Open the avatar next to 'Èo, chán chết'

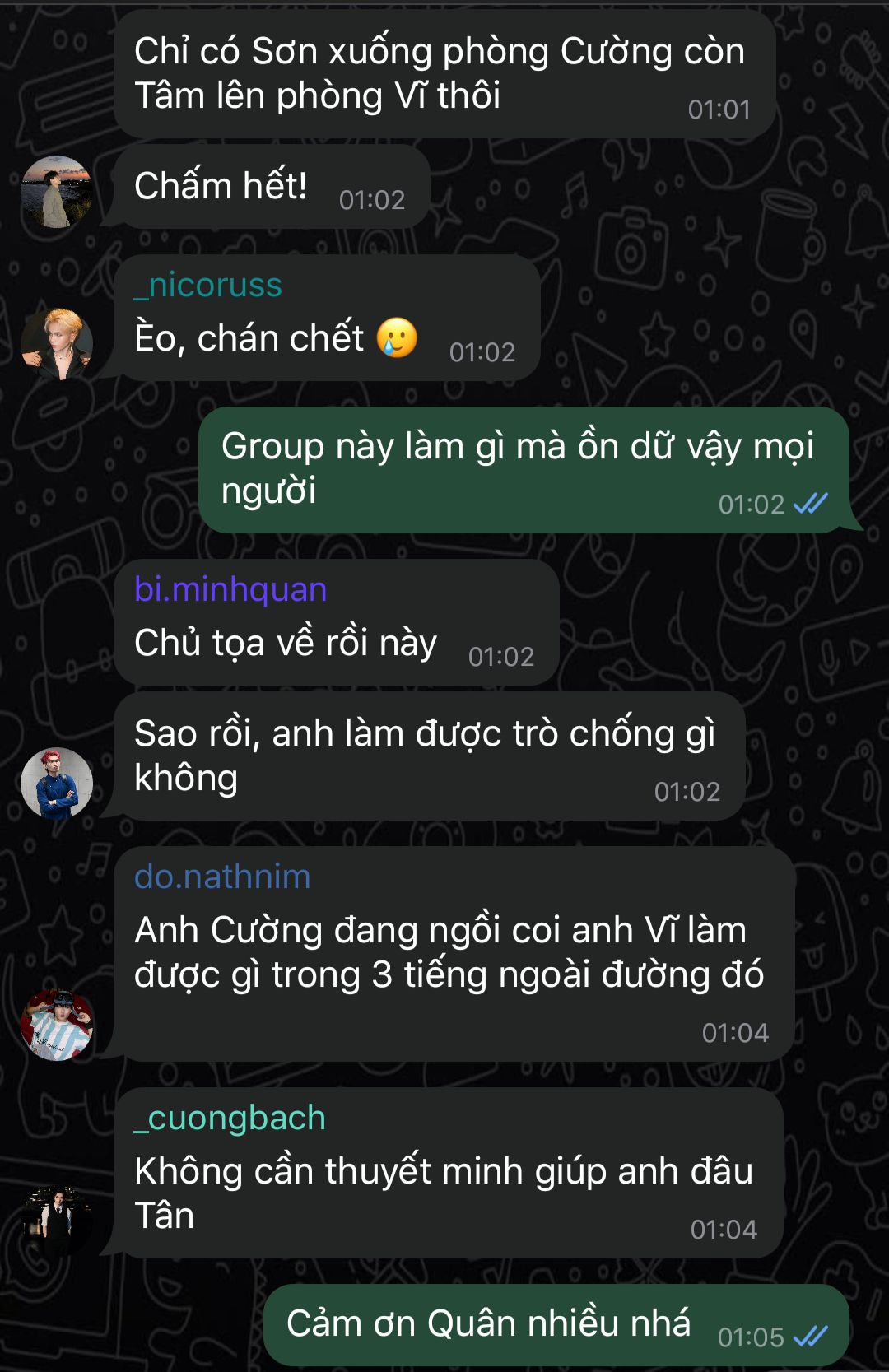tap(56, 344)
